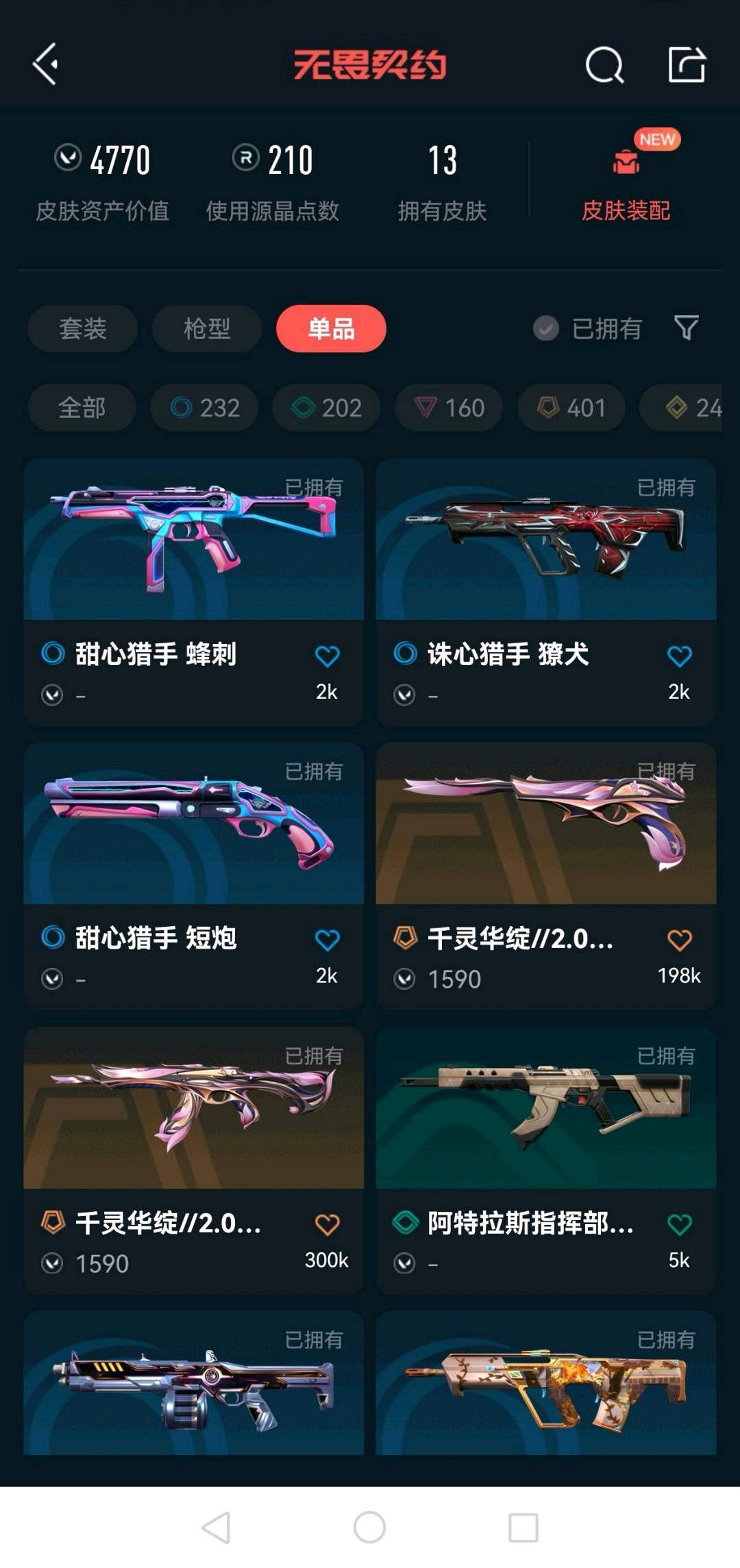This screenshot has width=740, height=1568.
Task: Go back using the top-left arrow
Action: click(45, 64)
